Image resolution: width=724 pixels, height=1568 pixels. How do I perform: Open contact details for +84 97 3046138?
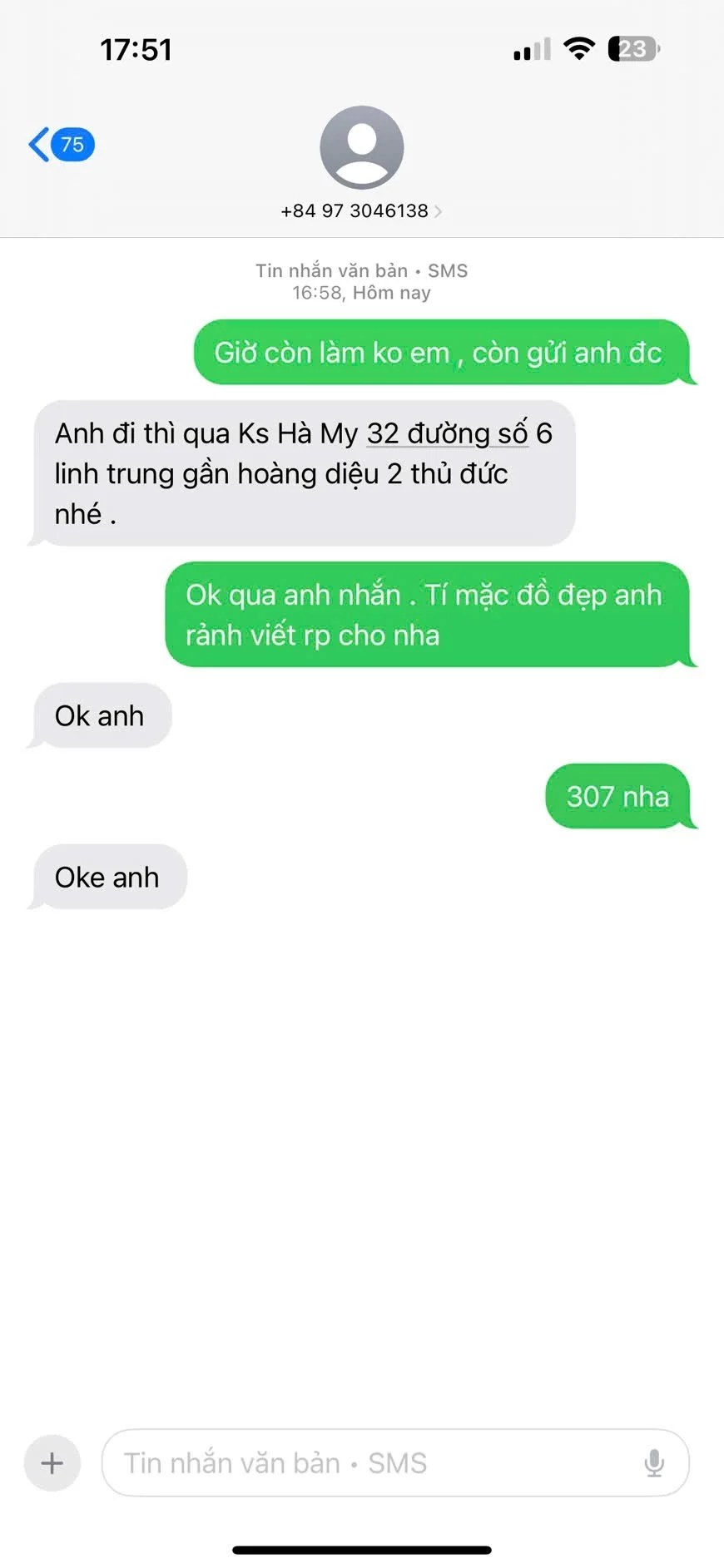click(x=361, y=211)
